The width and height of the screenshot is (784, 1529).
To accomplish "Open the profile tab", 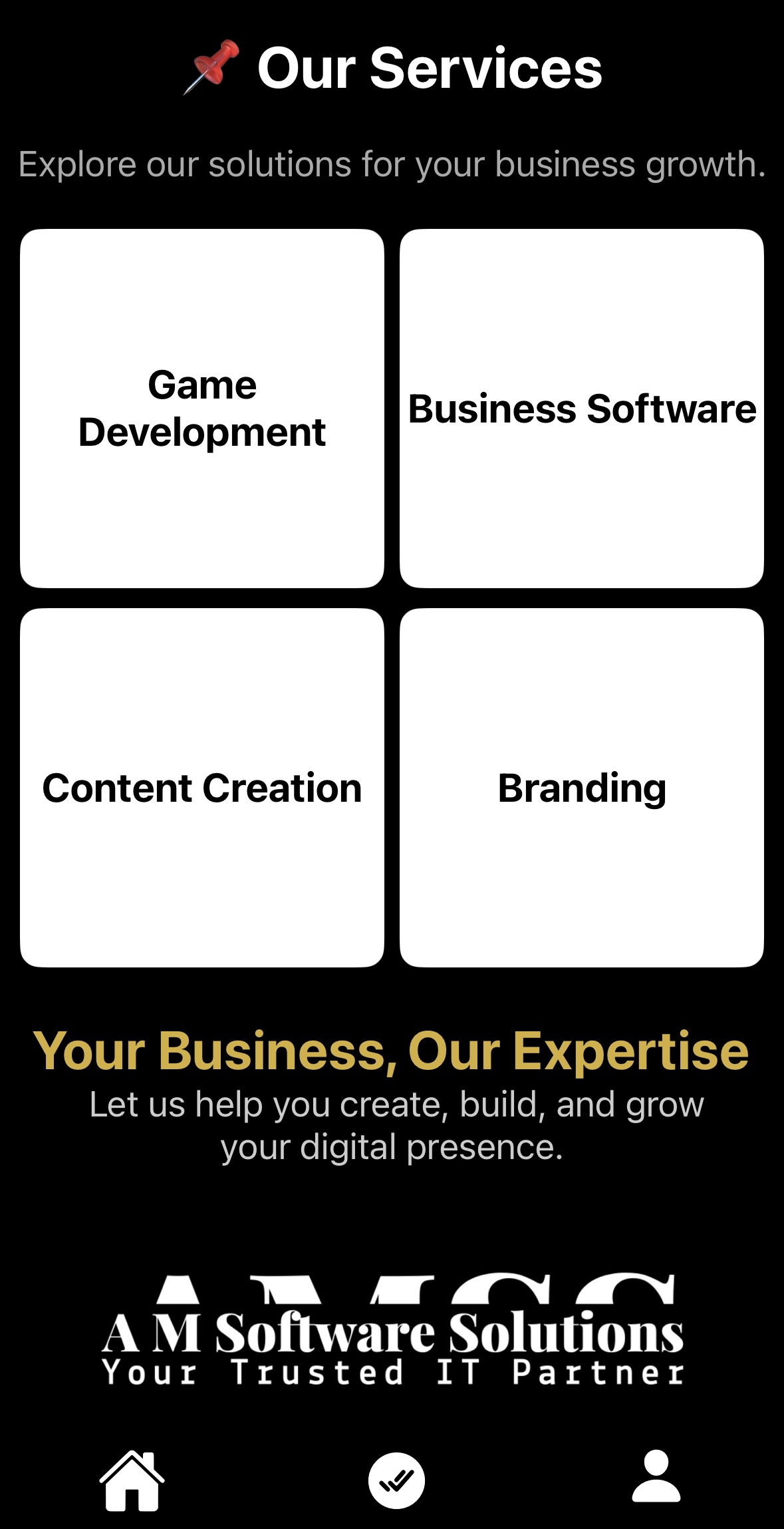I will 656,1477.
